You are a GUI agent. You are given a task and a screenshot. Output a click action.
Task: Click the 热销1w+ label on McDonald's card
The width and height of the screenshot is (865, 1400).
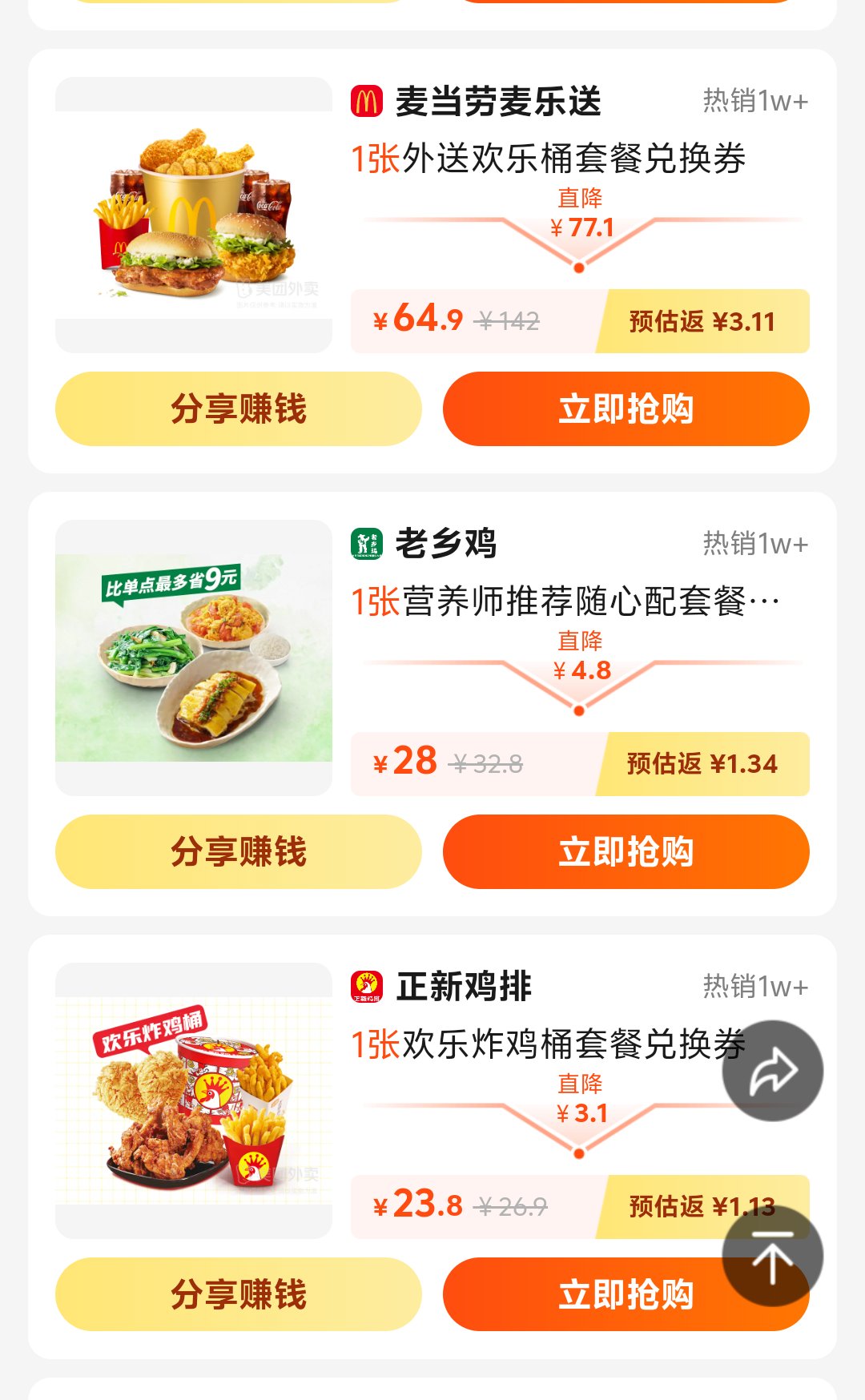[x=754, y=99]
